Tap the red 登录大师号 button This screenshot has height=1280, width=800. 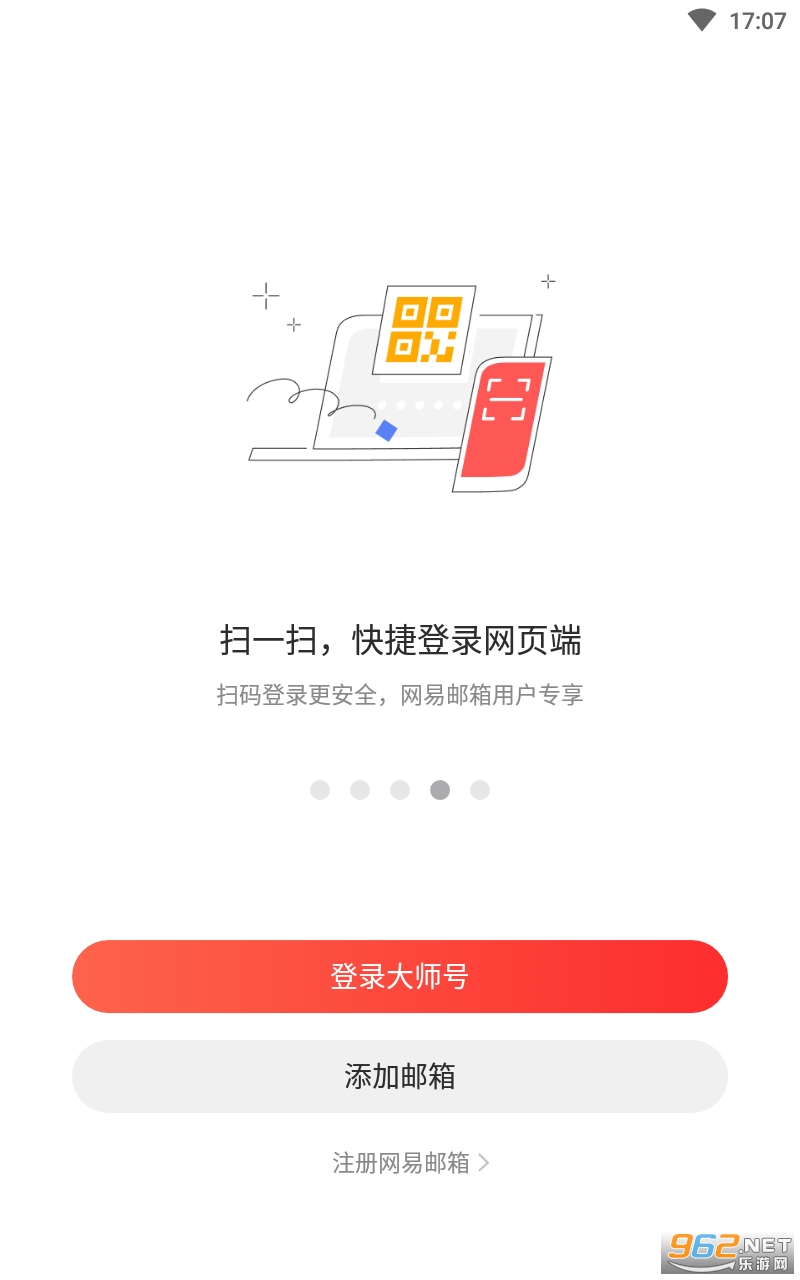(x=400, y=976)
